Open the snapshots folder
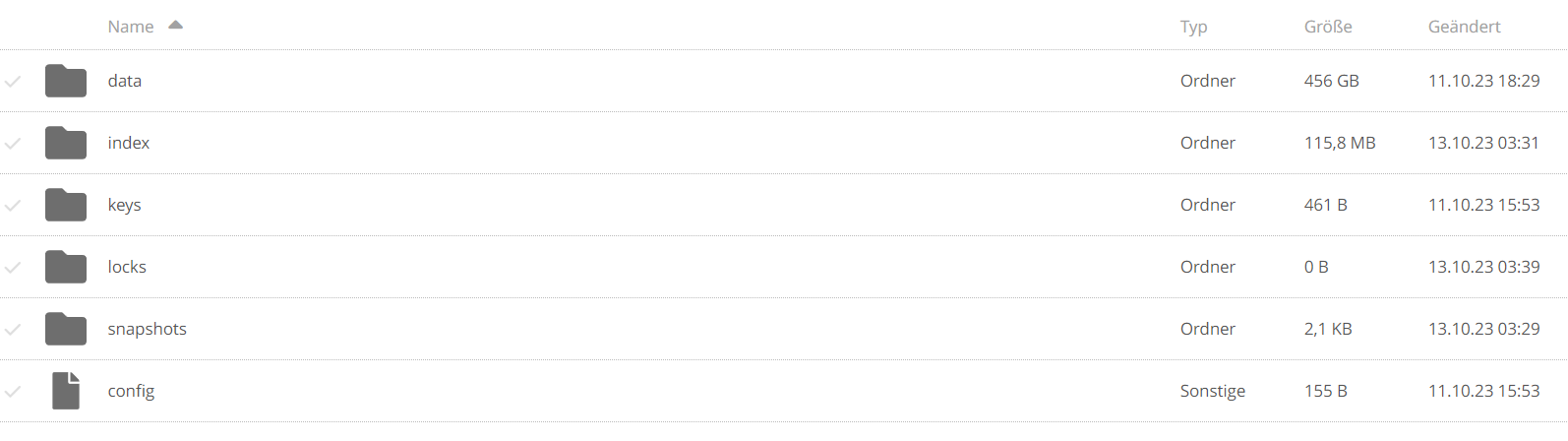The width and height of the screenshot is (1568, 441). pyautogui.click(x=148, y=329)
